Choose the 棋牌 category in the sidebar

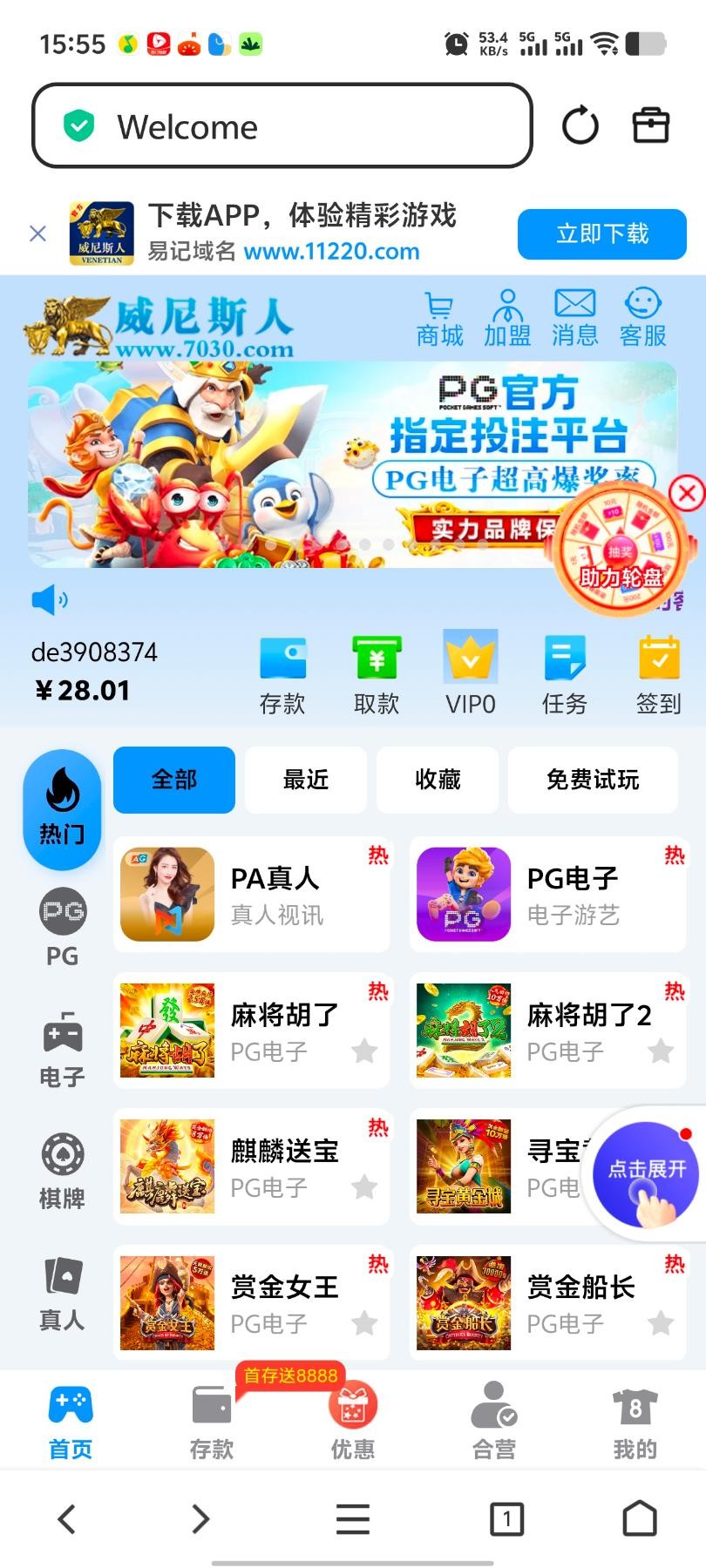pyautogui.click(x=62, y=1171)
